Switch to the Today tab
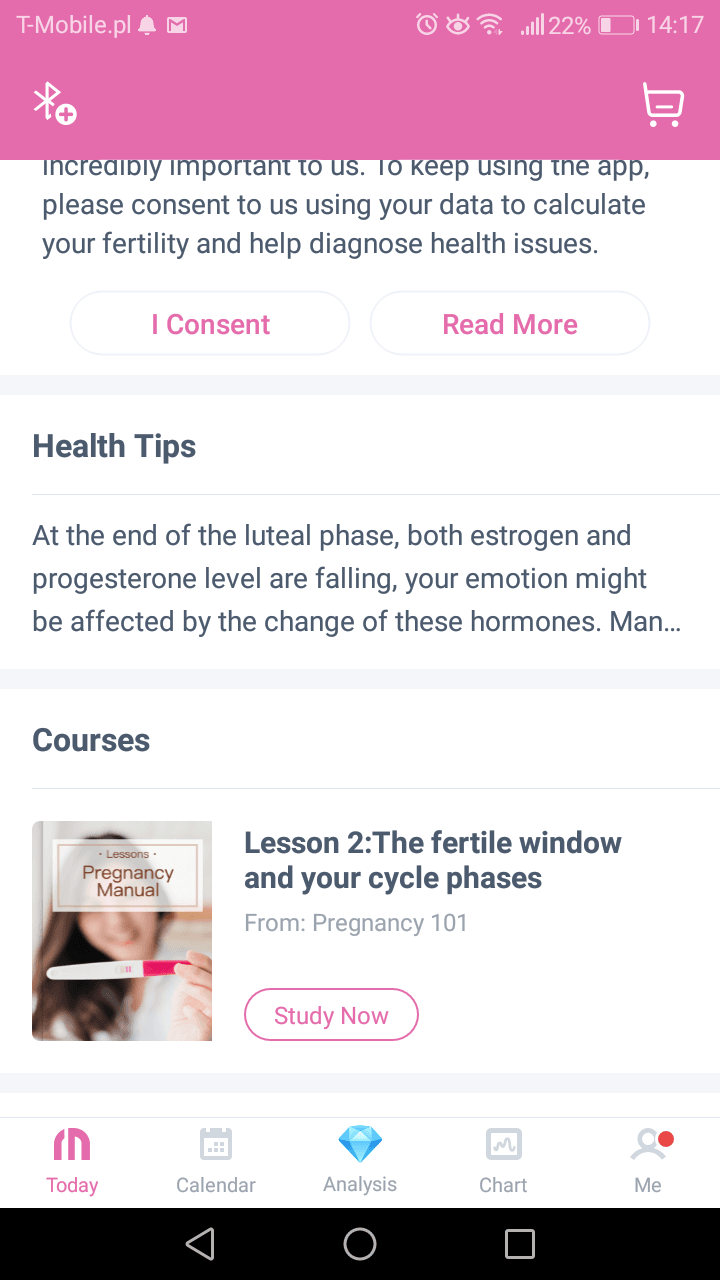 [72, 1161]
